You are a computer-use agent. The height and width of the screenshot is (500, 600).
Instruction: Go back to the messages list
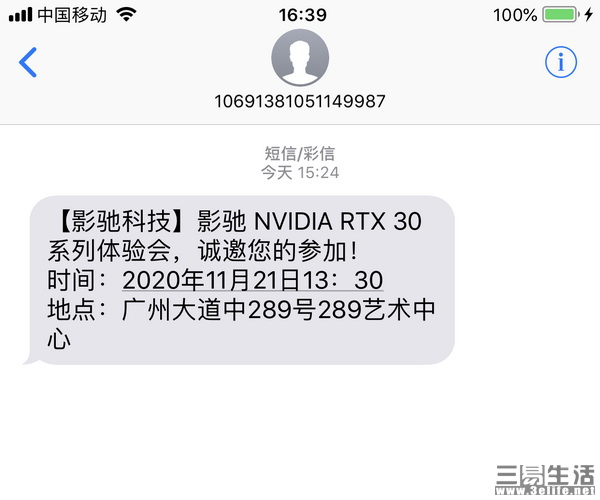(x=28, y=62)
